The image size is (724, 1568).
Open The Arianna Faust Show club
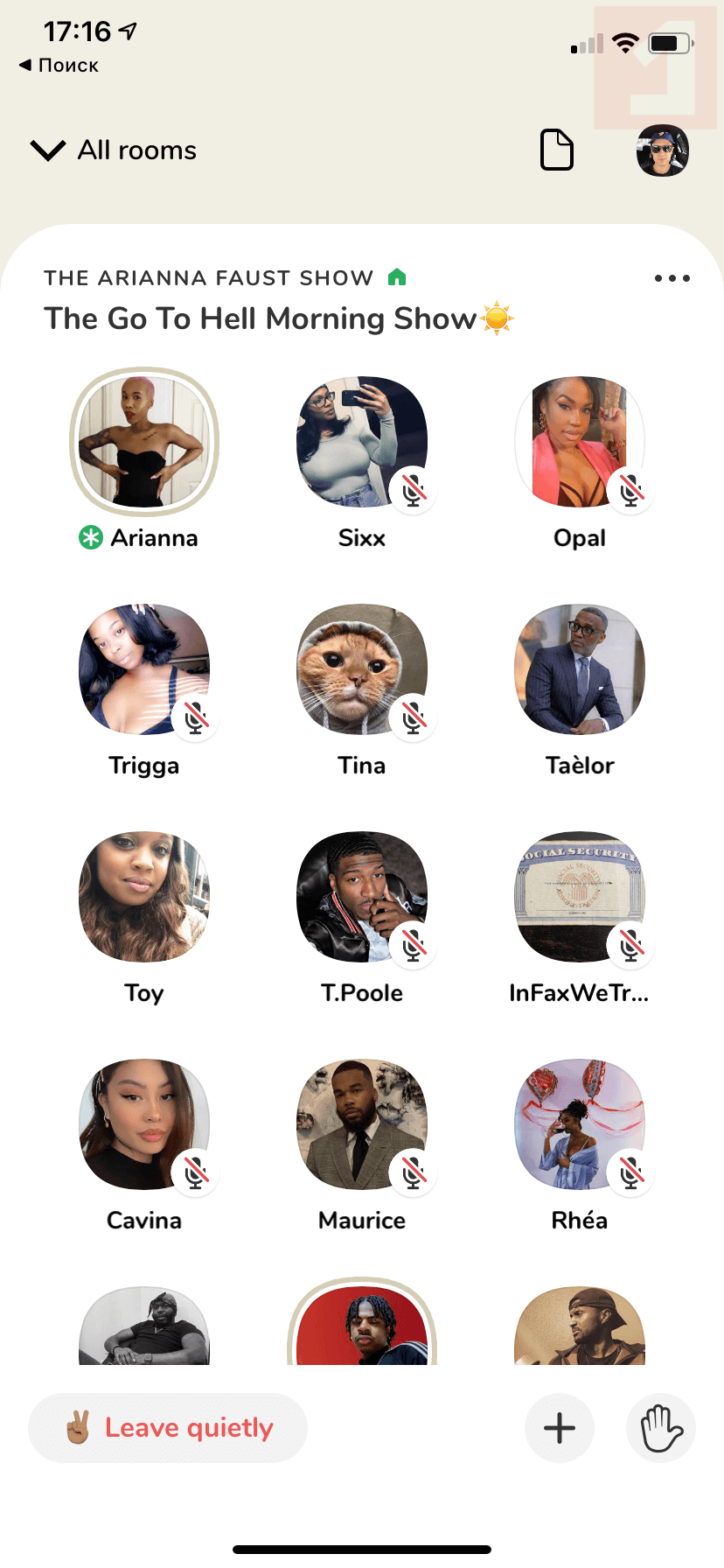tap(208, 278)
